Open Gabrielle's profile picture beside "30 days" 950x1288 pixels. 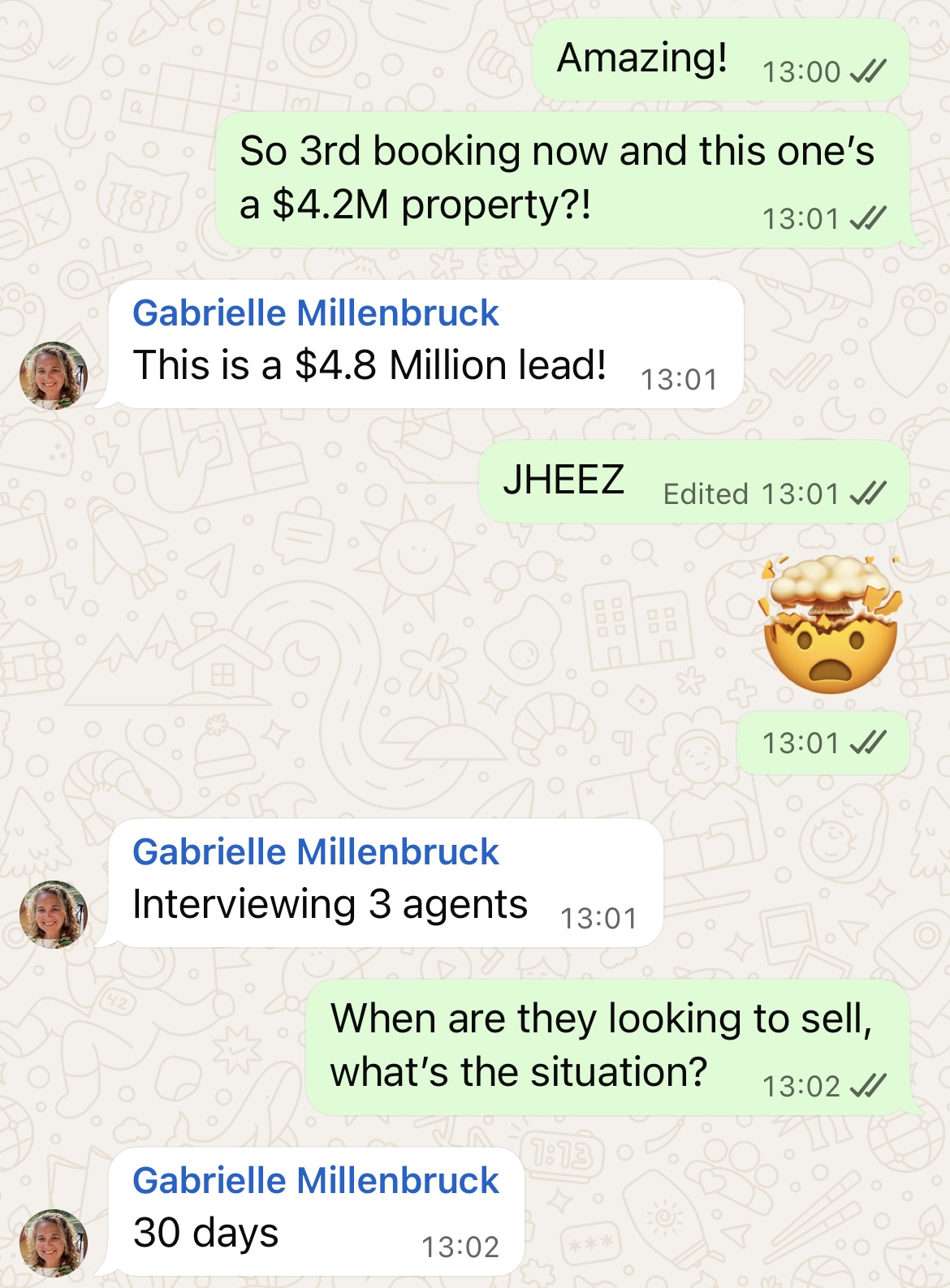coord(54,1243)
